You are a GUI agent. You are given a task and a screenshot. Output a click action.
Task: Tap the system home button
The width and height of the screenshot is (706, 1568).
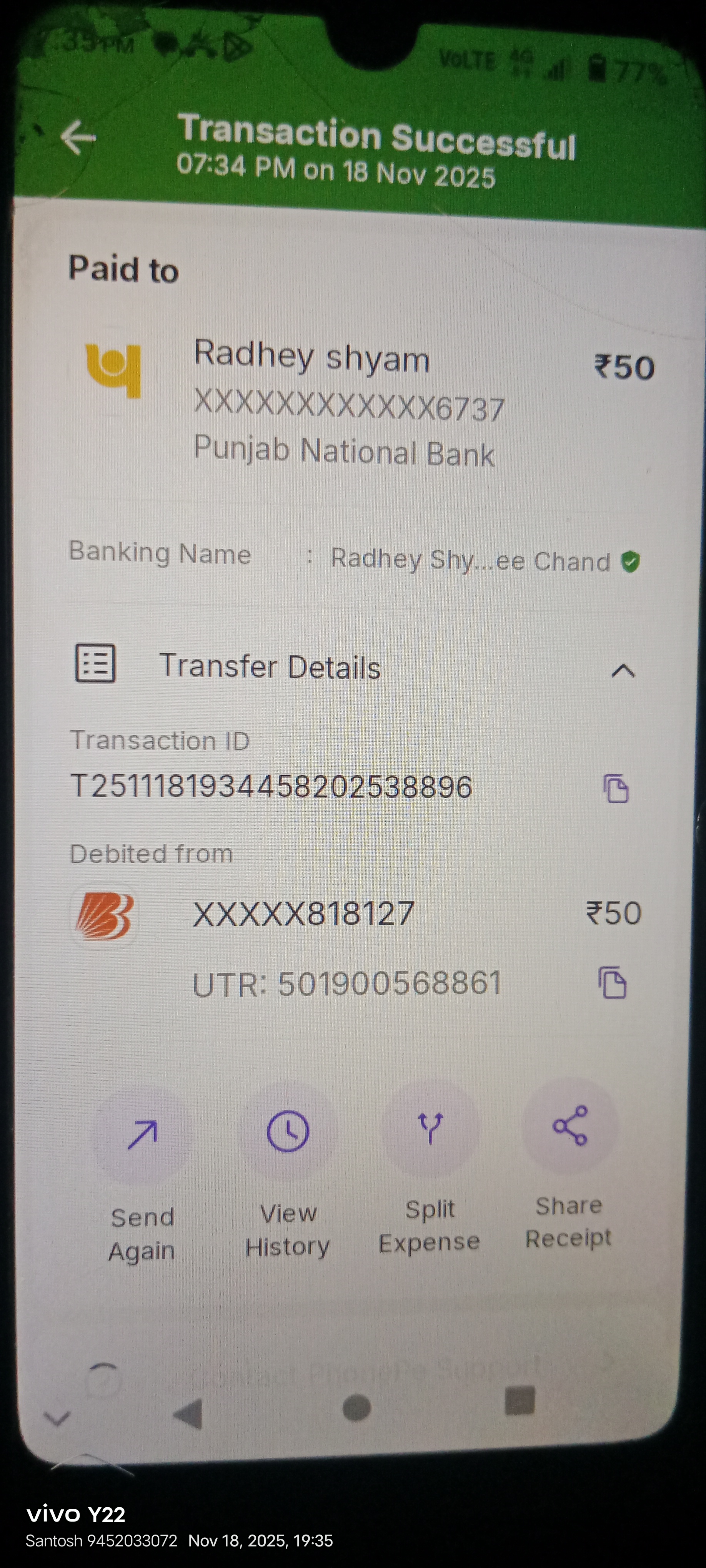[x=356, y=1407]
